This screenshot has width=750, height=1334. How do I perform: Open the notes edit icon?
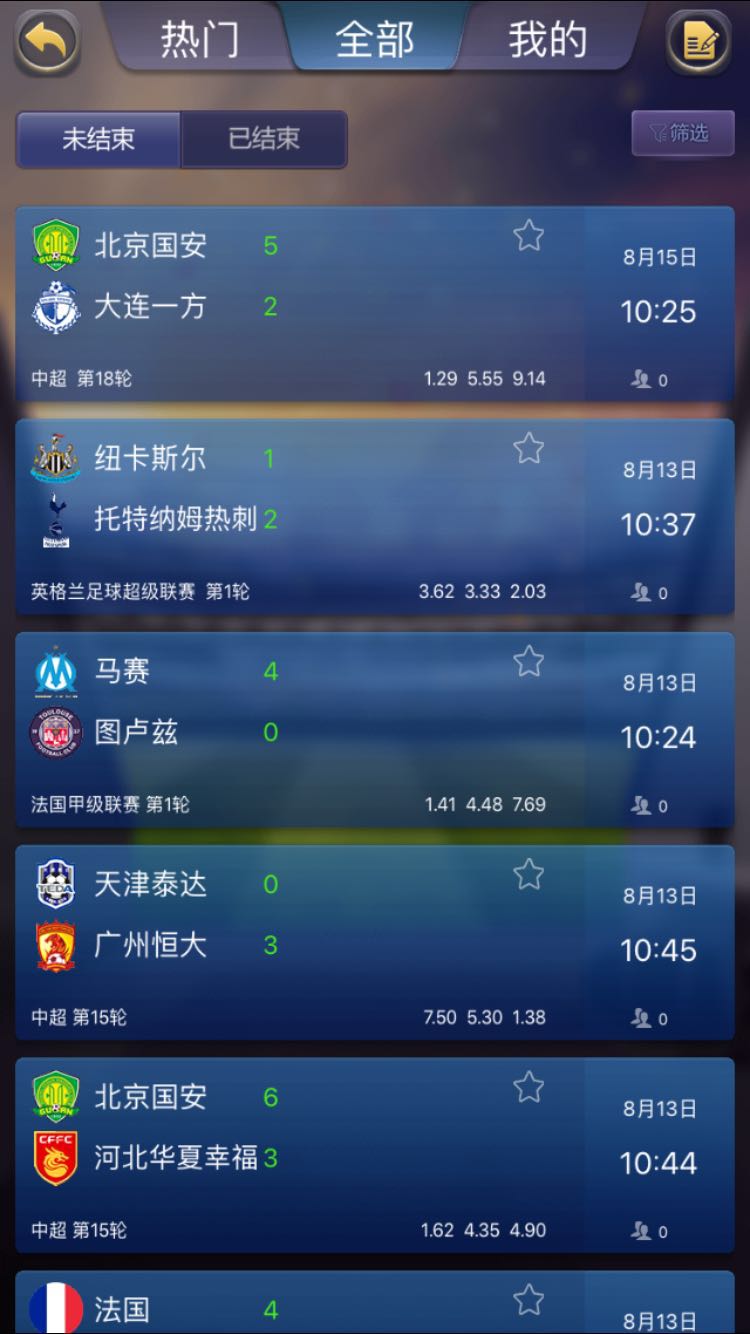point(699,42)
